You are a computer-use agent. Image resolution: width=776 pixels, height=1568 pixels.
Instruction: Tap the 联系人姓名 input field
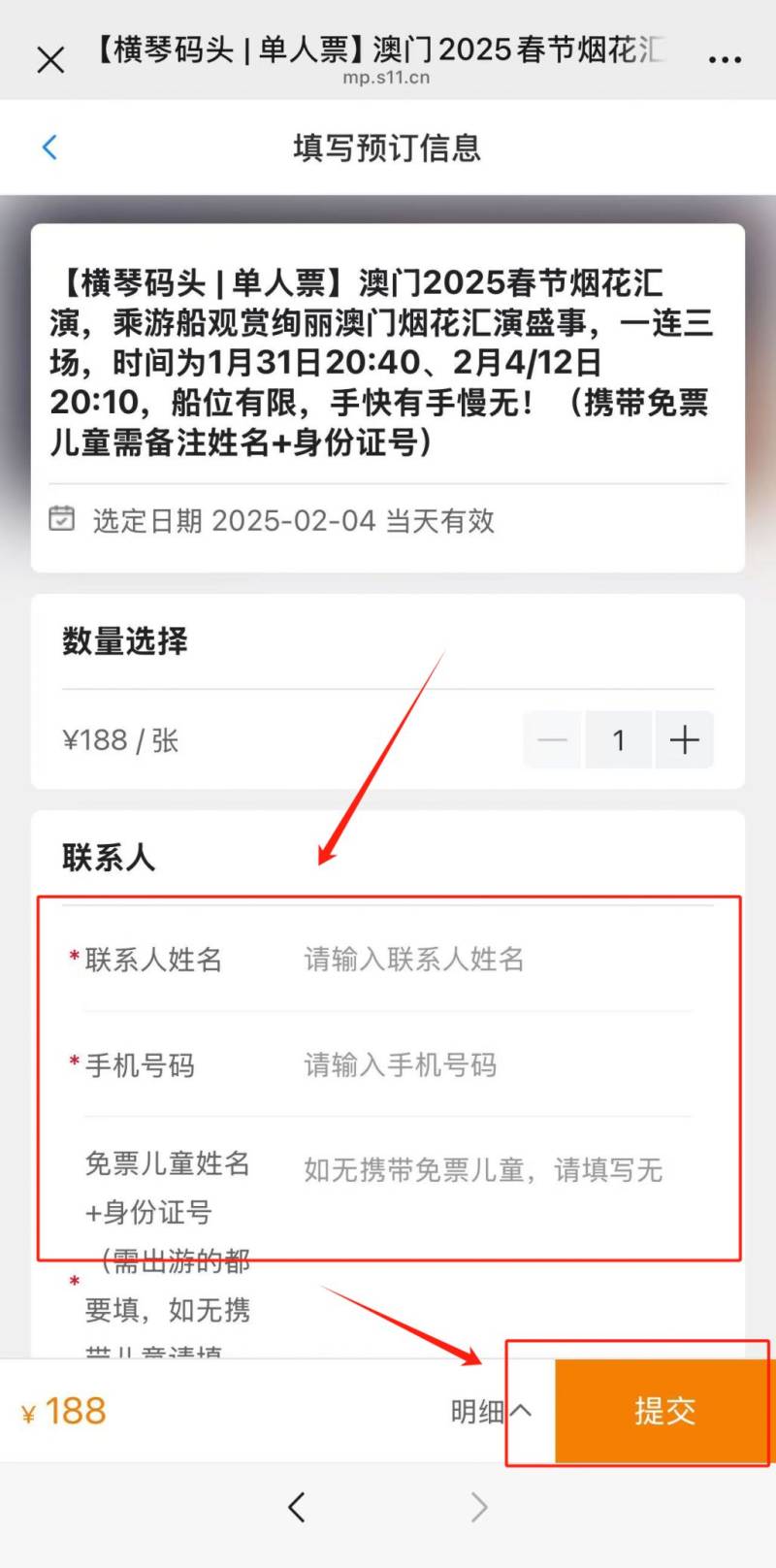[x=495, y=960]
